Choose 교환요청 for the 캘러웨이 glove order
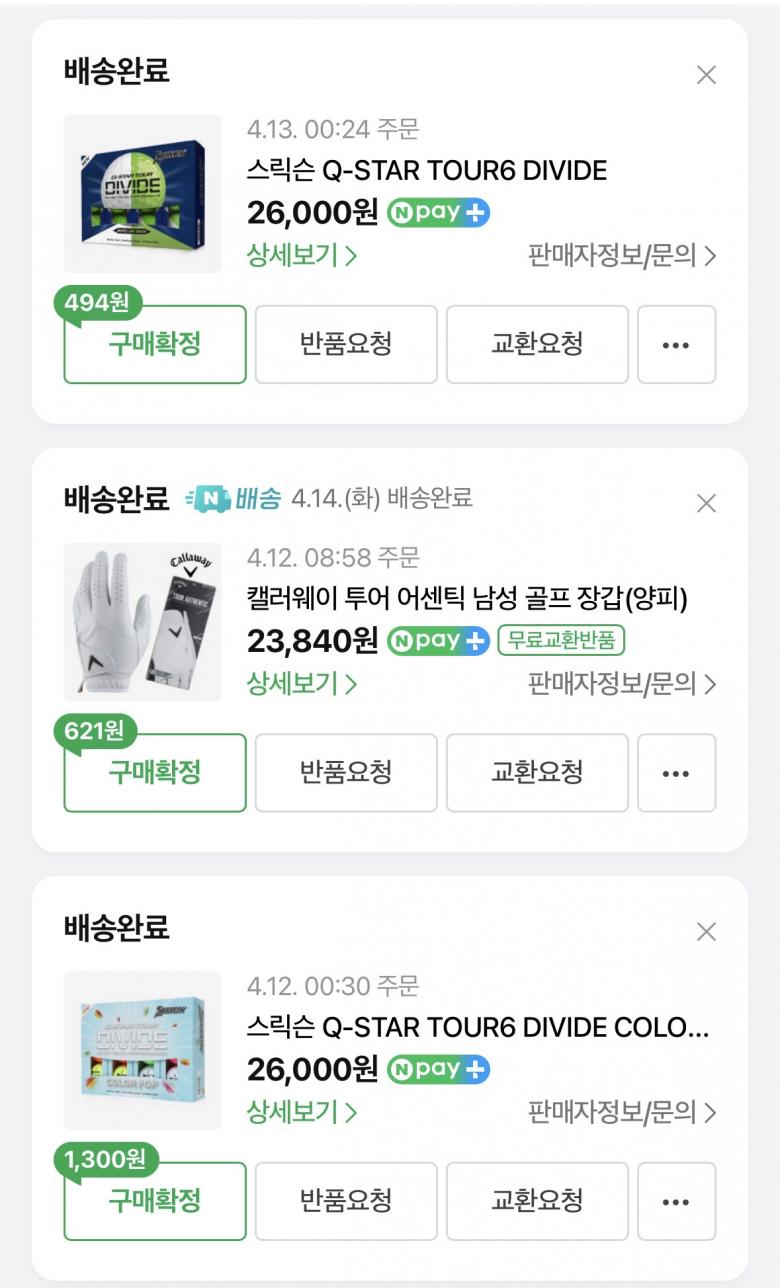The height and width of the screenshot is (1288, 780). point(537,772)
